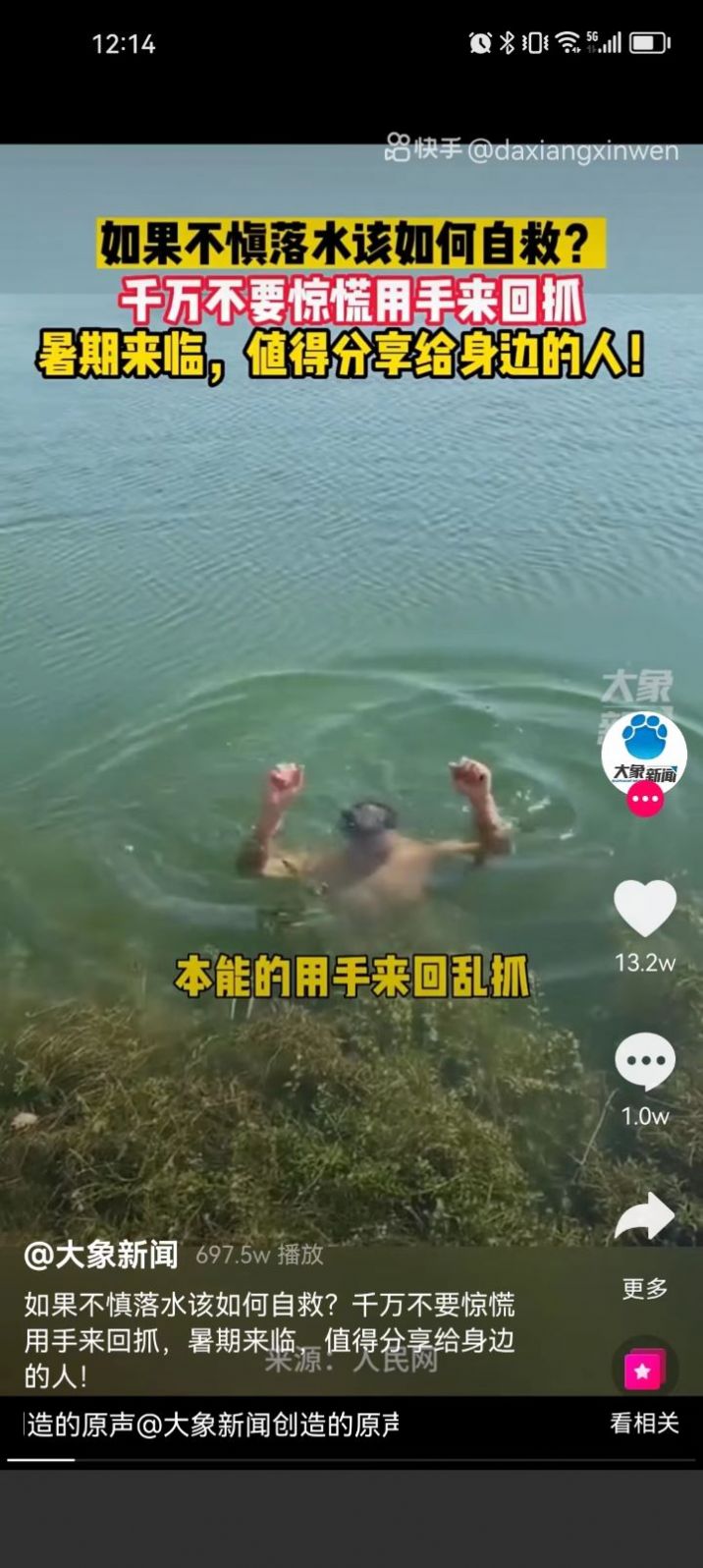Open the 大象新闻 profile avatar
The image size is (703, 1568).
point(644,753)
